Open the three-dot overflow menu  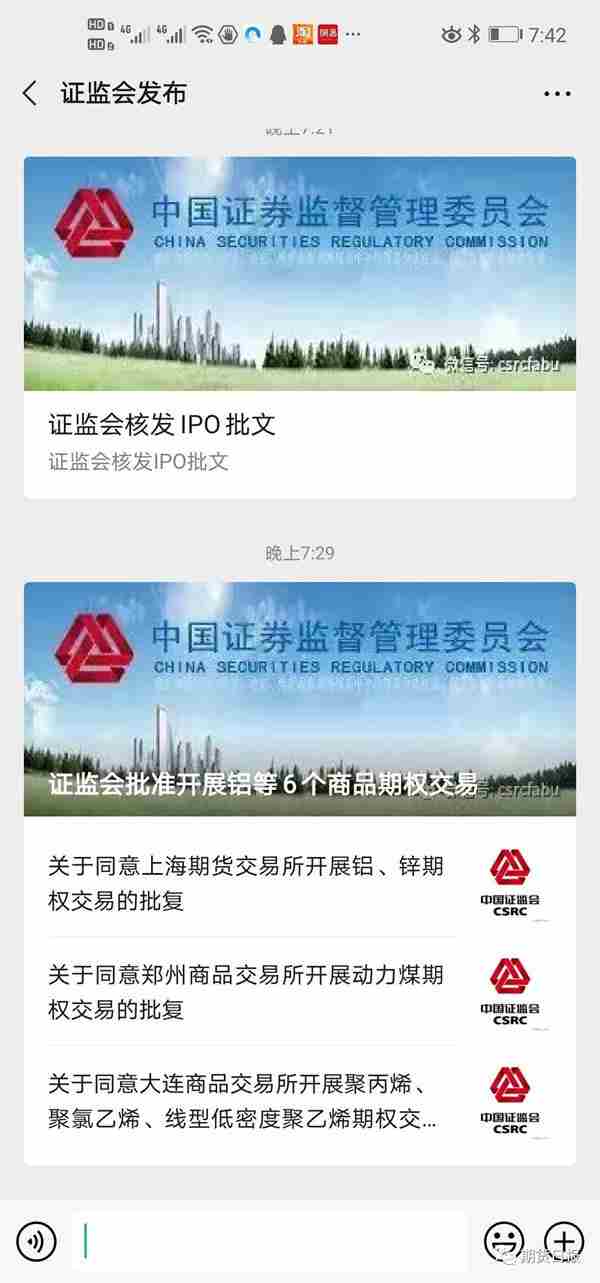557,94
